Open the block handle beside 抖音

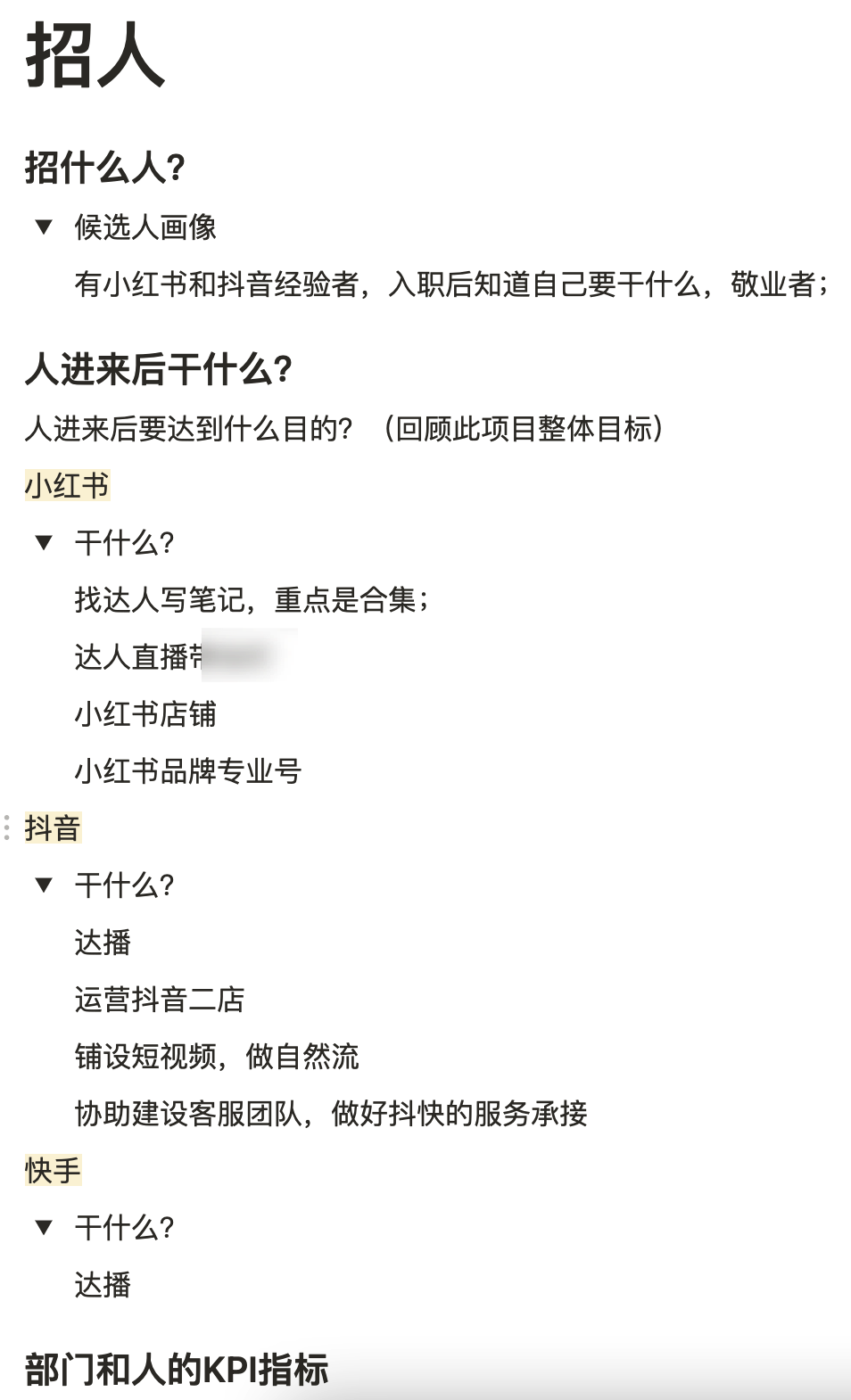7,828
